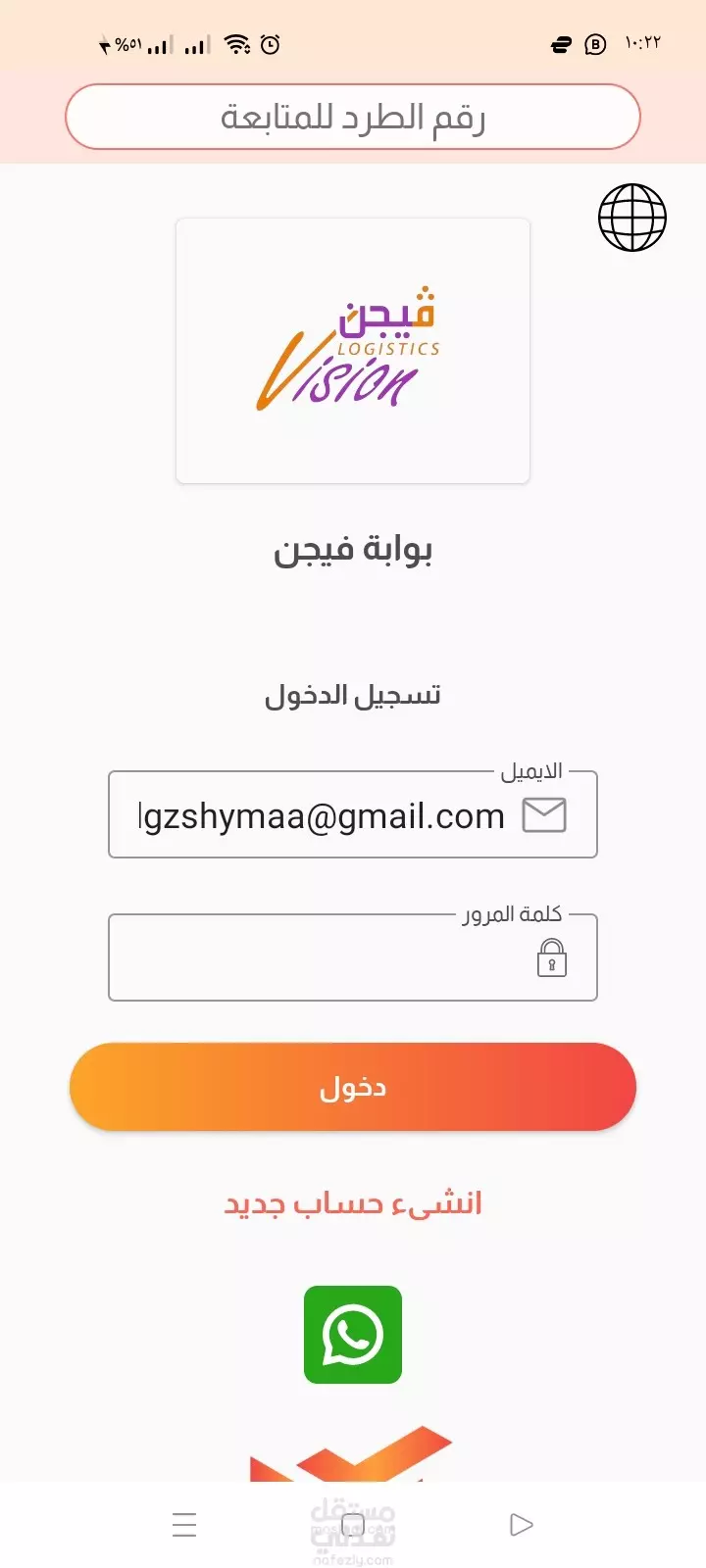Screen dimensions: 706x1568
Task: Contact support via the WhatsApp icon
Action: click(353, 1335)
